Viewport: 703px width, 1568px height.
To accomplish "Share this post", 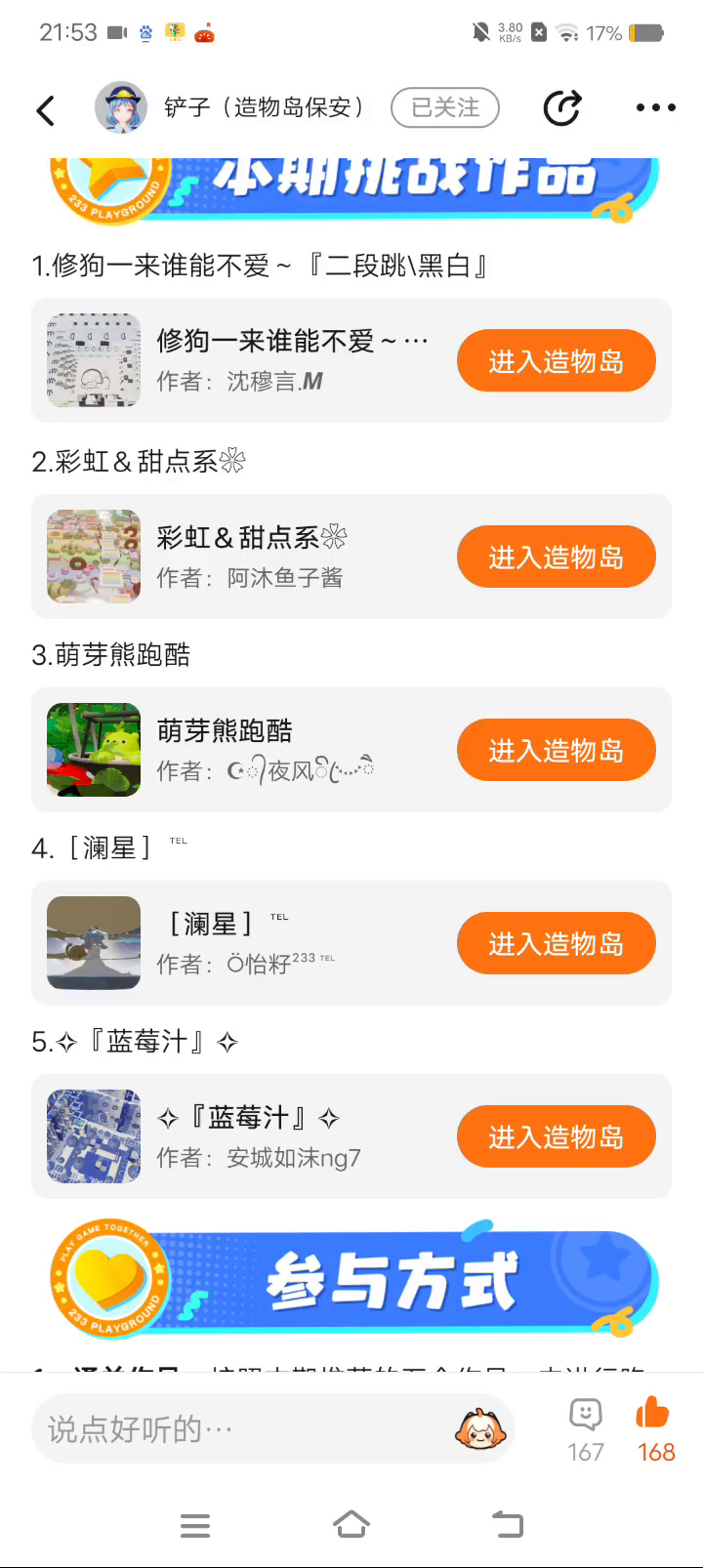I will (x=562, y=107).
